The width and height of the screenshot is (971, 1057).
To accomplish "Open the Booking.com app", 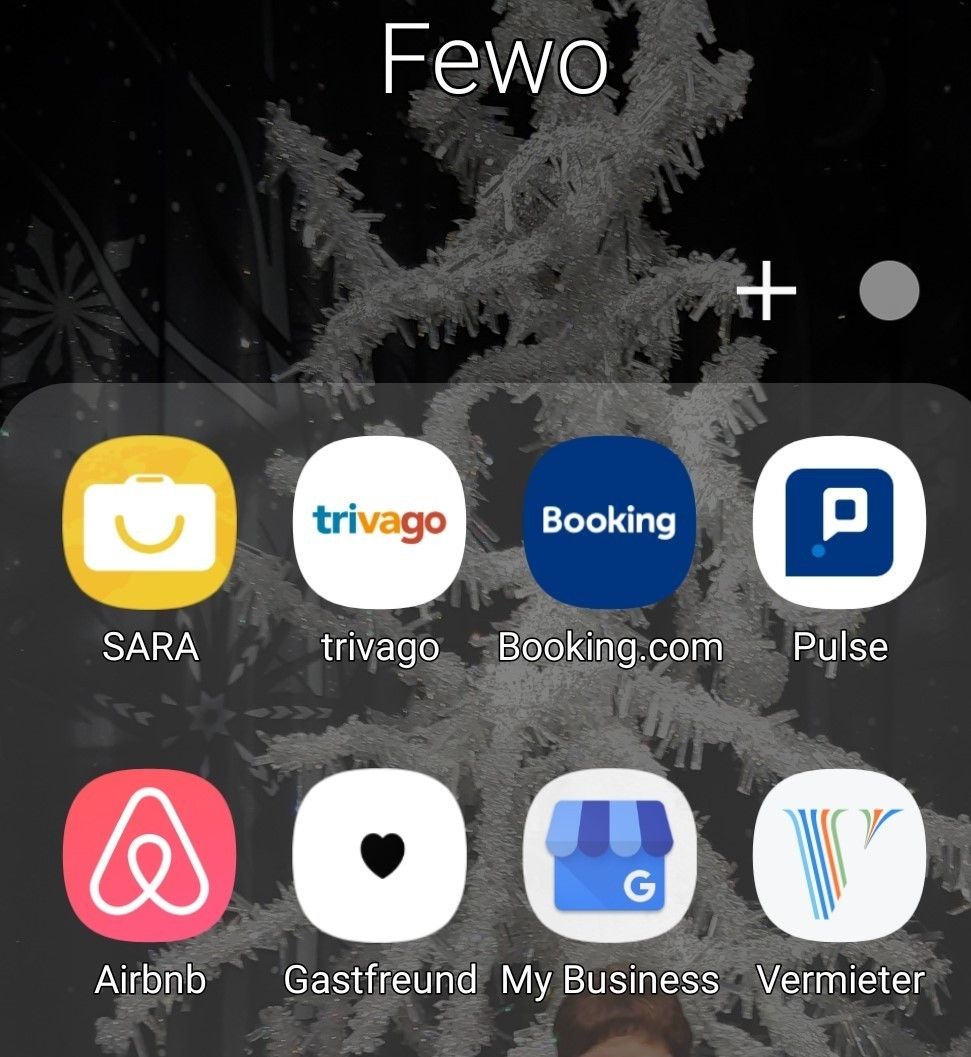I will (x=610, y=522).
